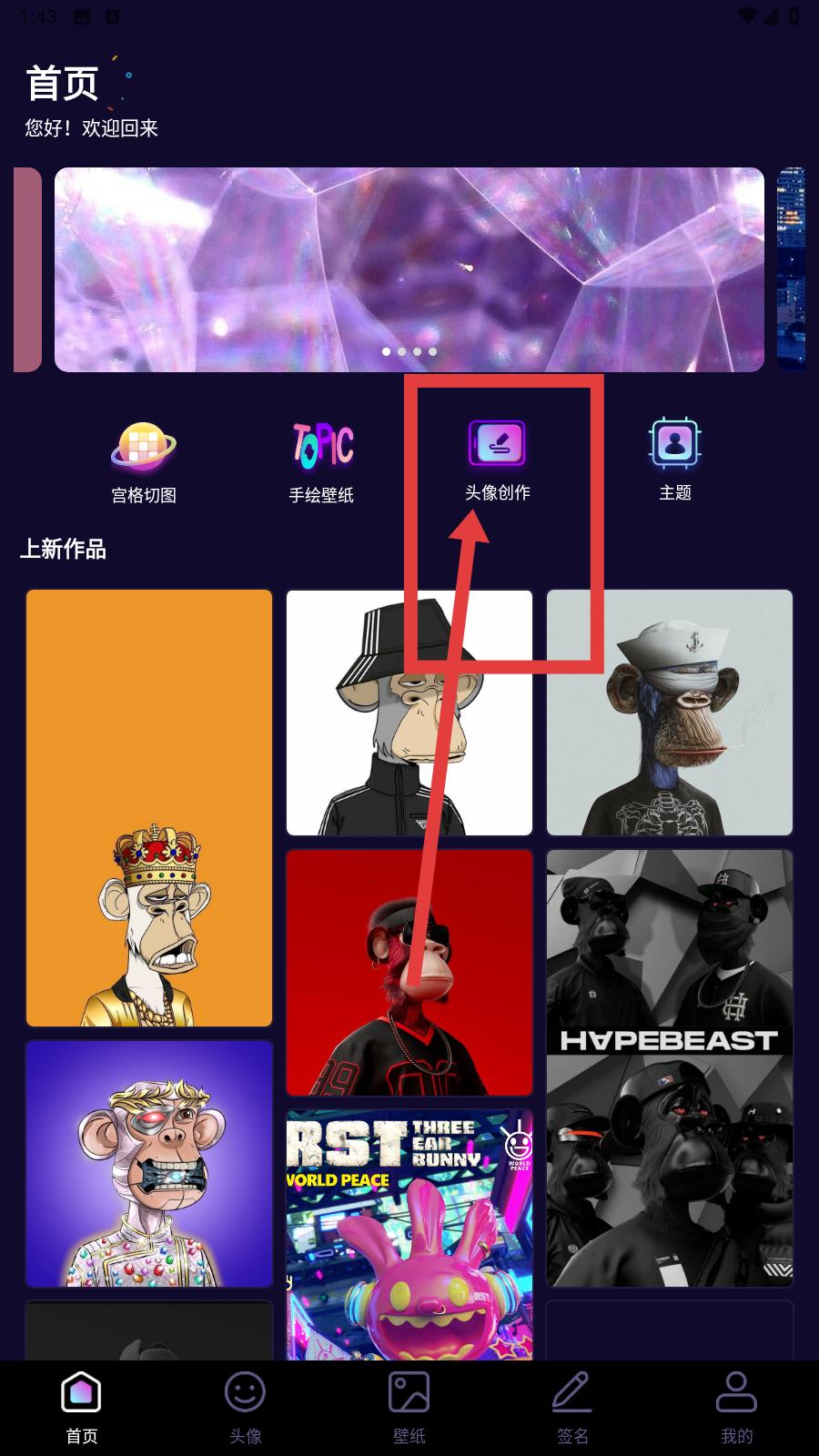
Task: Switch to the 头像 tab
Action: click(246, 1408)
